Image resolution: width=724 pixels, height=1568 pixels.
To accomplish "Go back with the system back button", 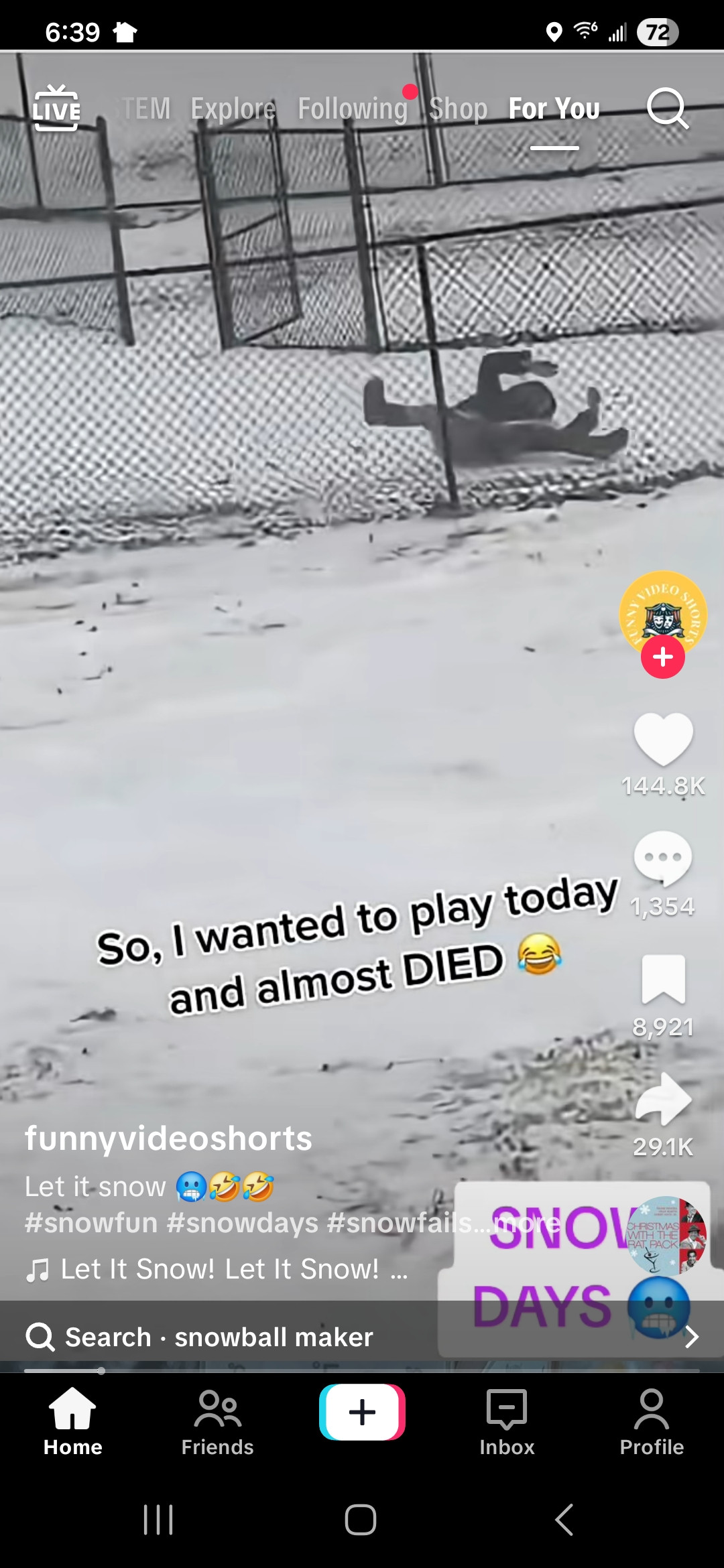I will tap(564, 1520).
